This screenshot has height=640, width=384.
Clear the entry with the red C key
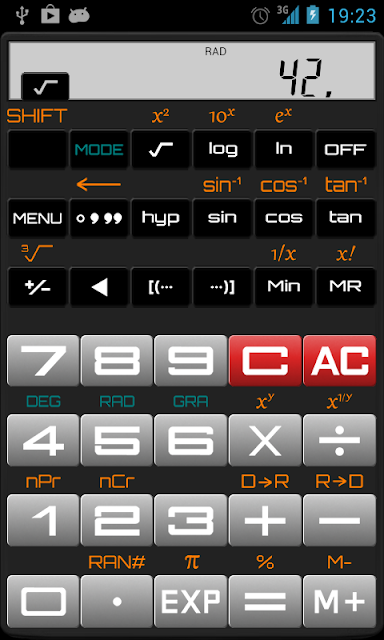coord(265,361)
